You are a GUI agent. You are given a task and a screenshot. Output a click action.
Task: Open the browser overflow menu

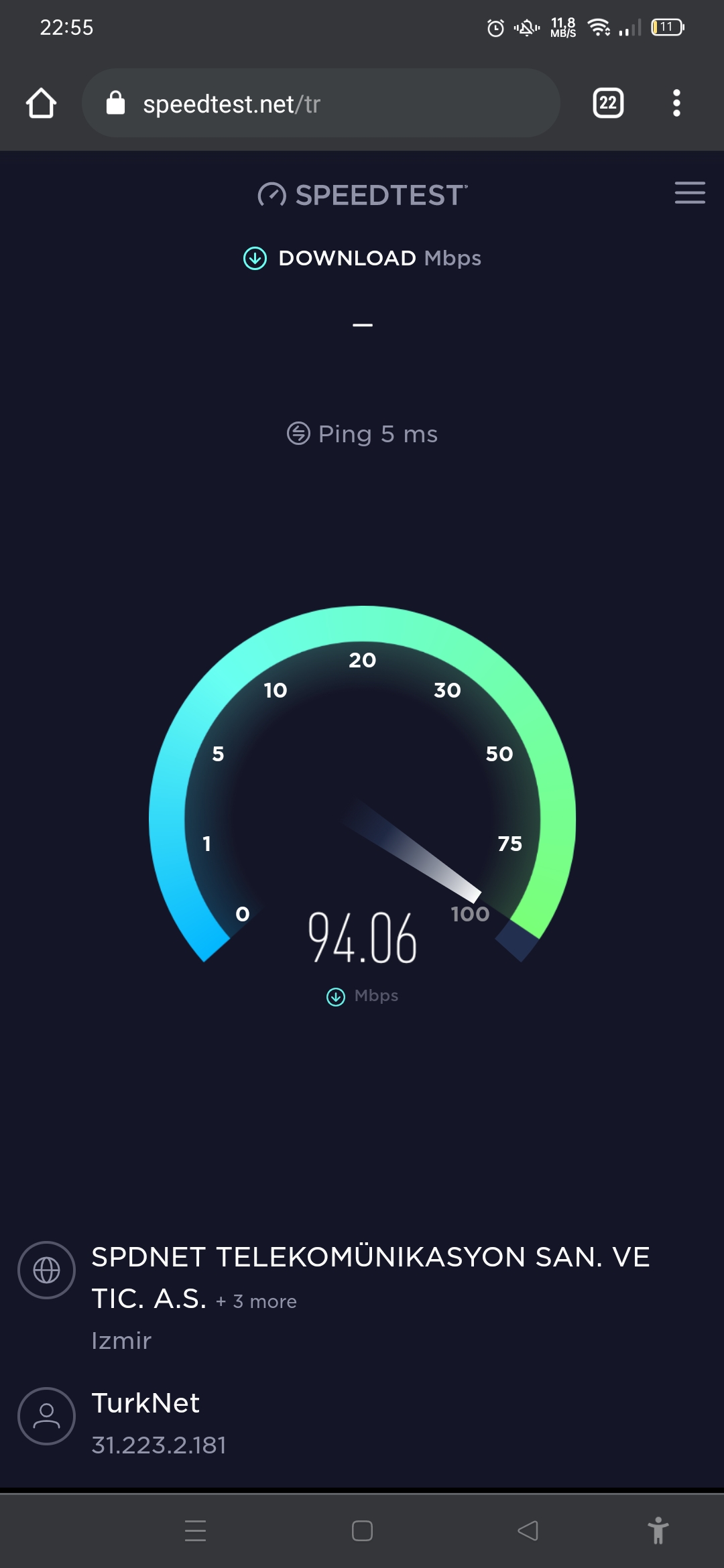[676, 103]
